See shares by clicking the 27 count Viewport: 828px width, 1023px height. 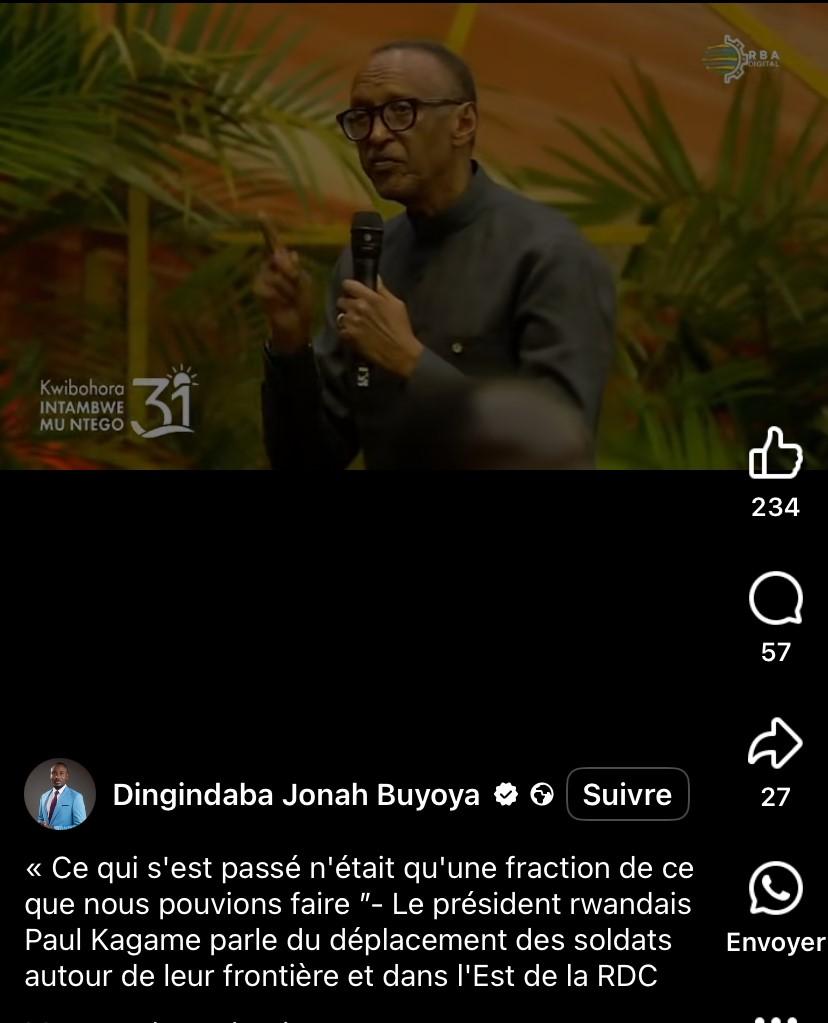coord(773,797)
